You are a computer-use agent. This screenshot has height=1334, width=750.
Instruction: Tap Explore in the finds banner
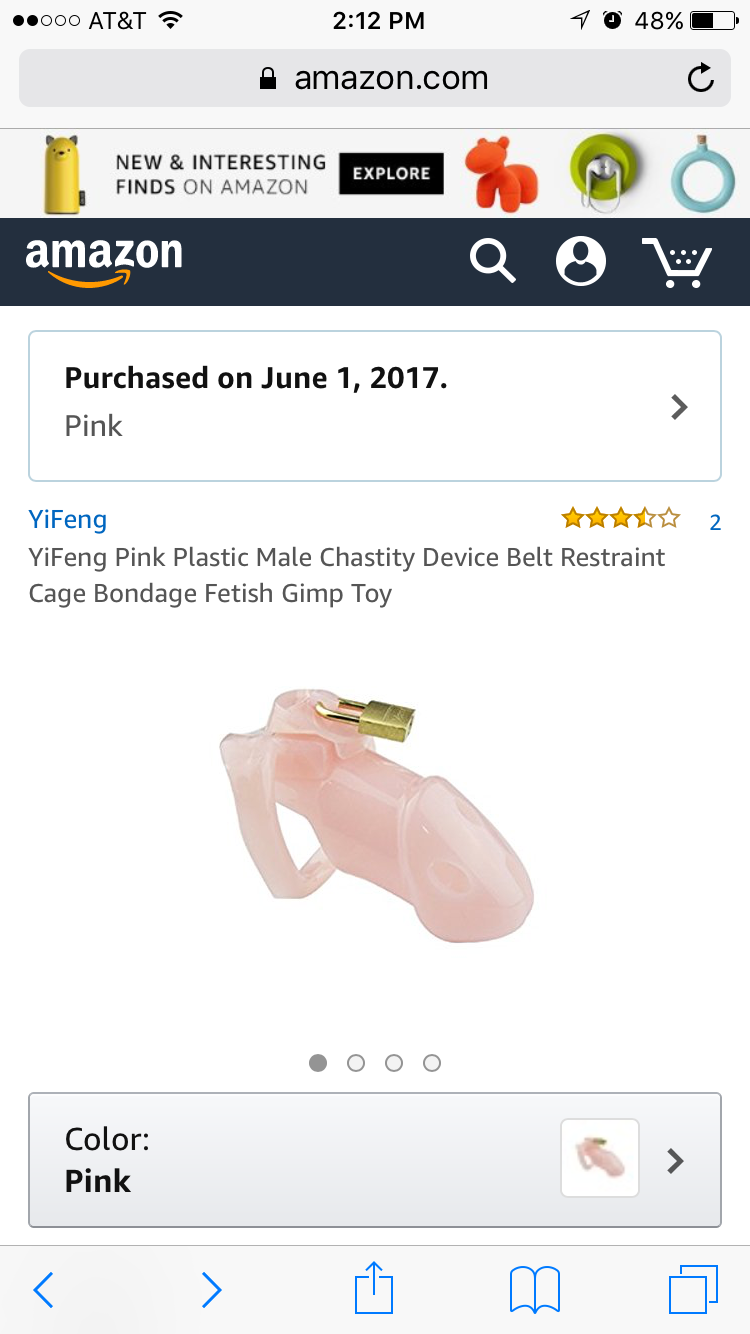(391, 173)
